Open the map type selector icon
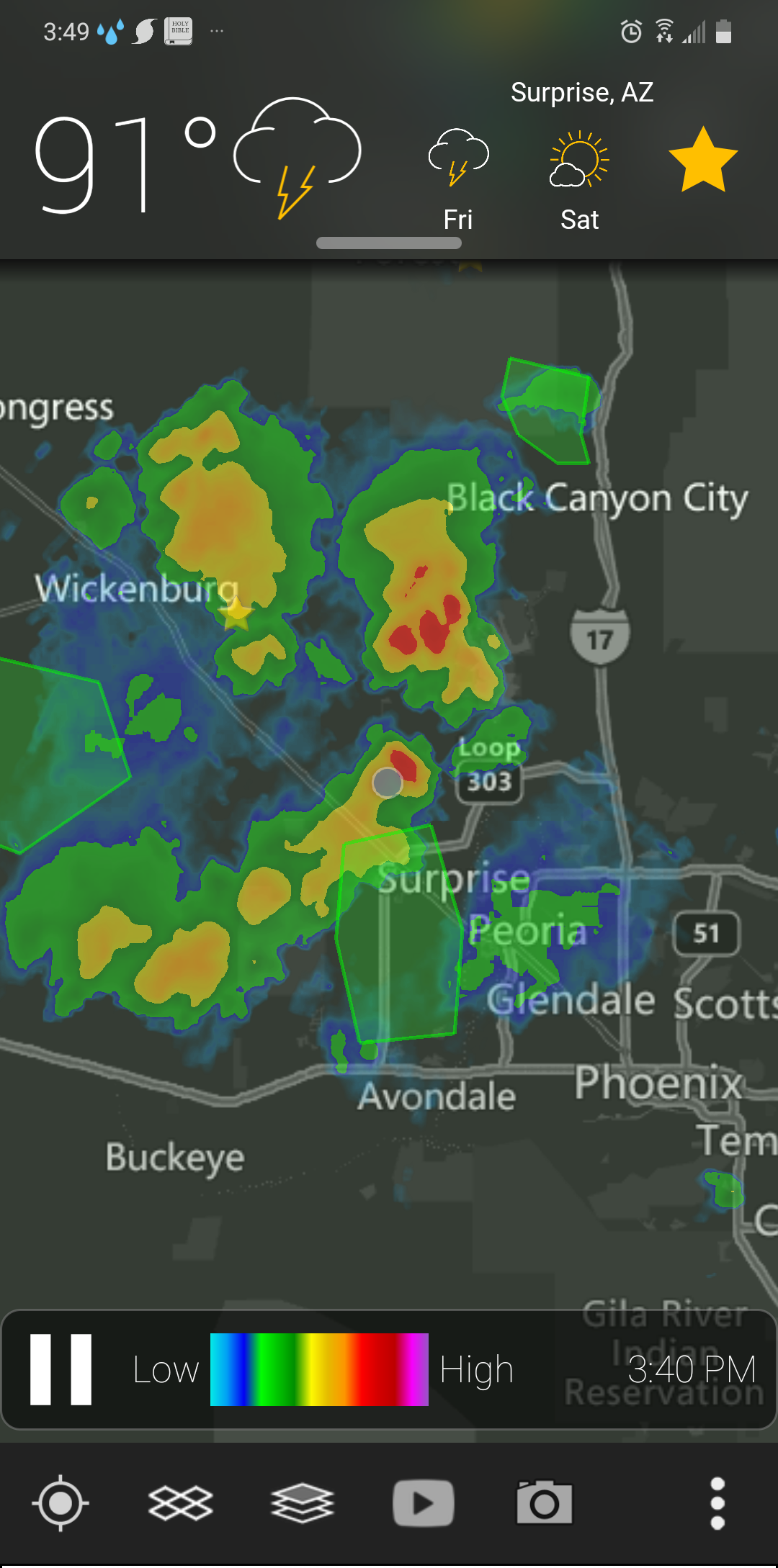Viewport: 778px width, 1568px height. [180, 1503]
